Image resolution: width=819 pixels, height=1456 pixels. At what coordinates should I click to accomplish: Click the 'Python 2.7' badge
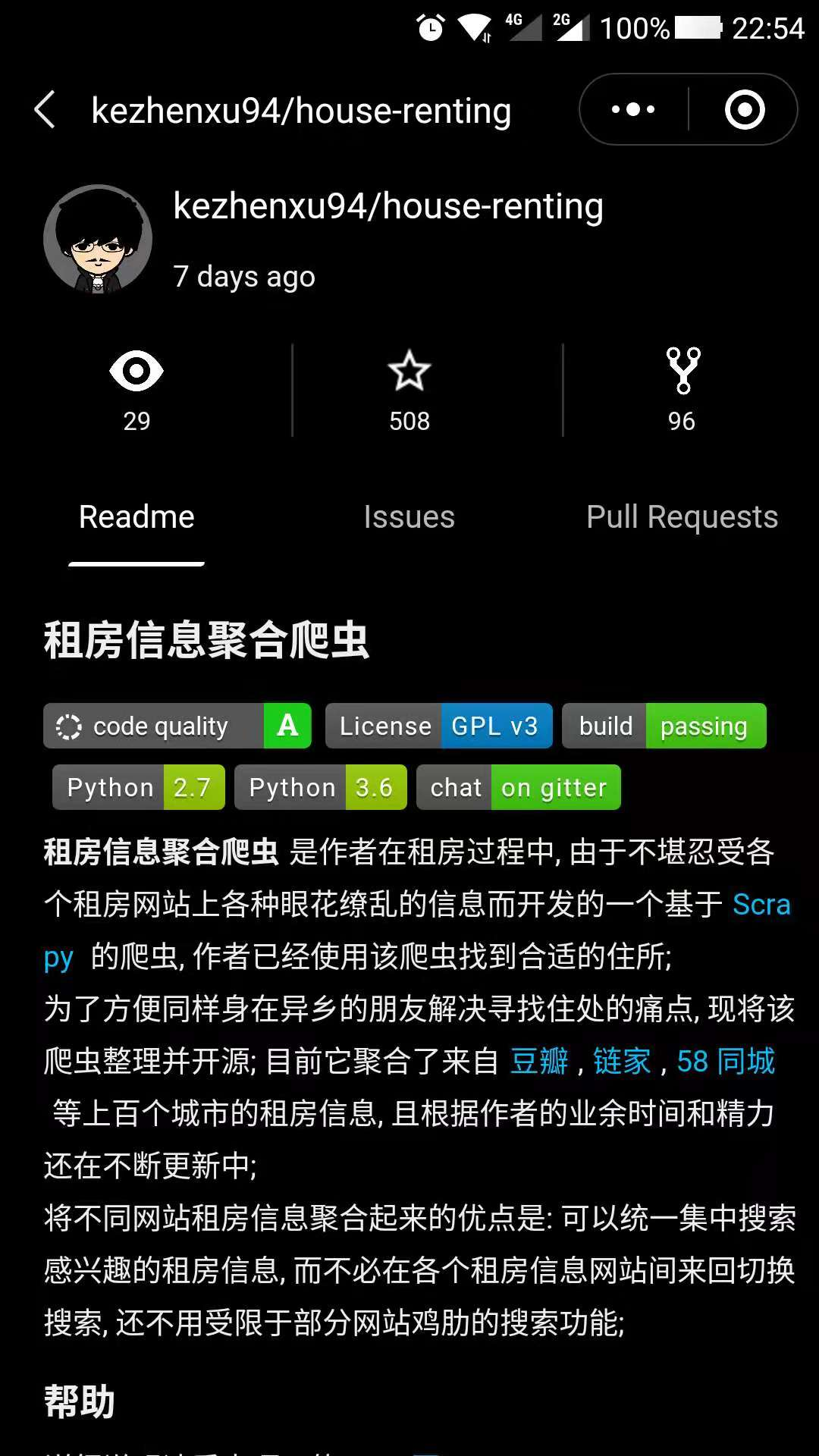(x=137, y=787)
